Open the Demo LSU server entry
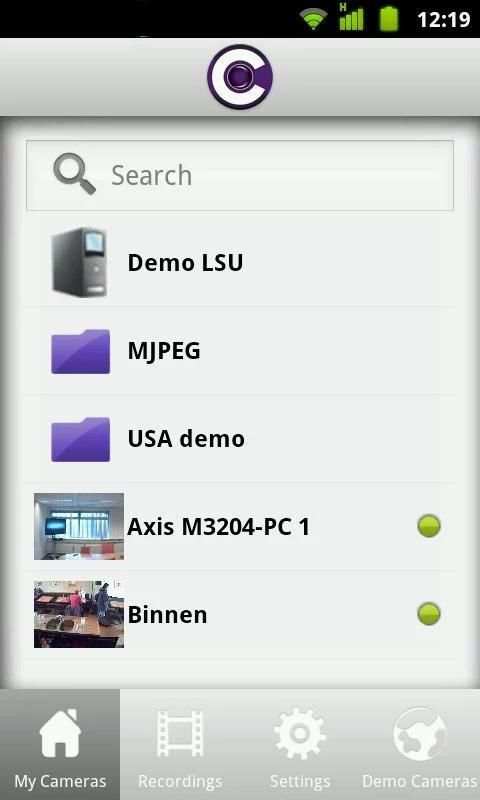The image size is (480, 800). (240, 262)
